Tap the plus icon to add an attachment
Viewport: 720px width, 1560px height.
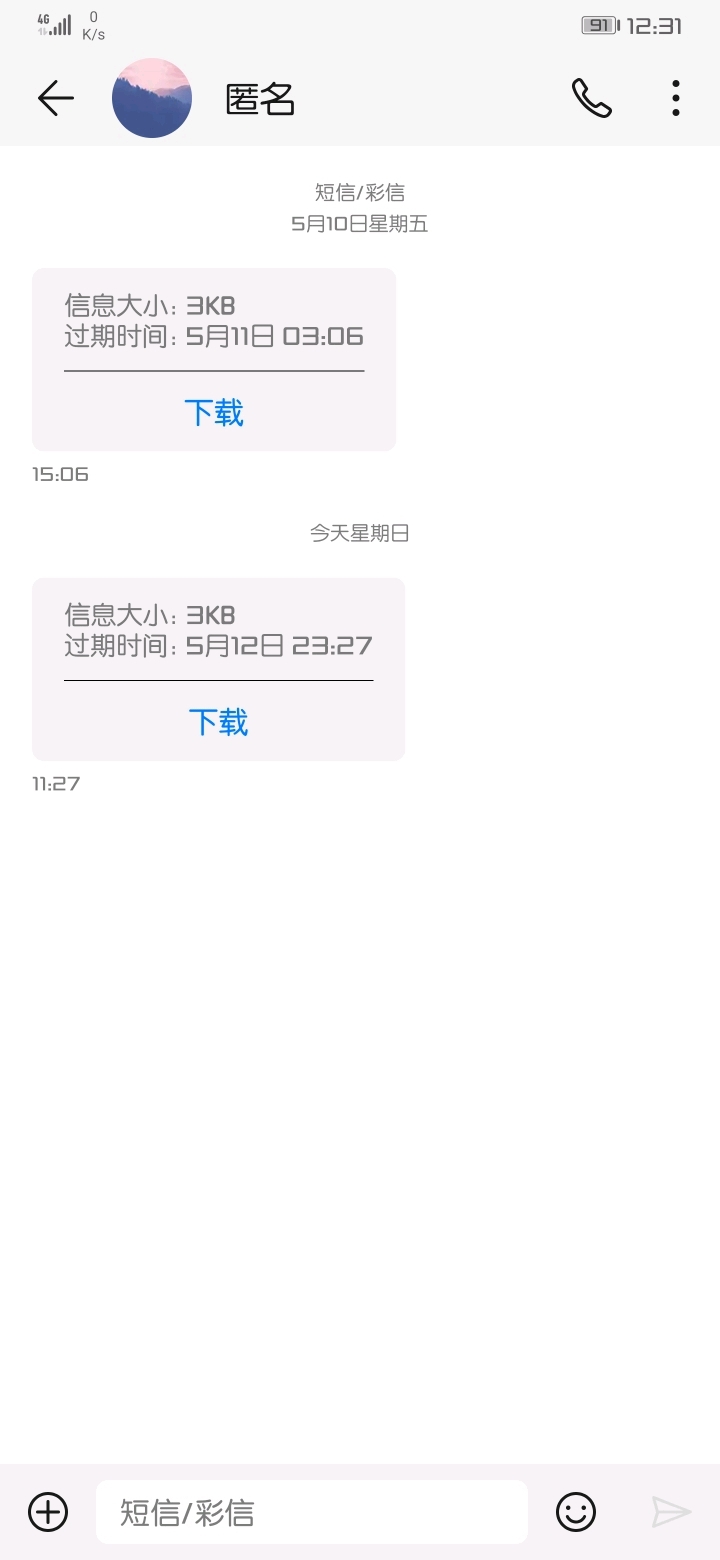coord(47,1512)
